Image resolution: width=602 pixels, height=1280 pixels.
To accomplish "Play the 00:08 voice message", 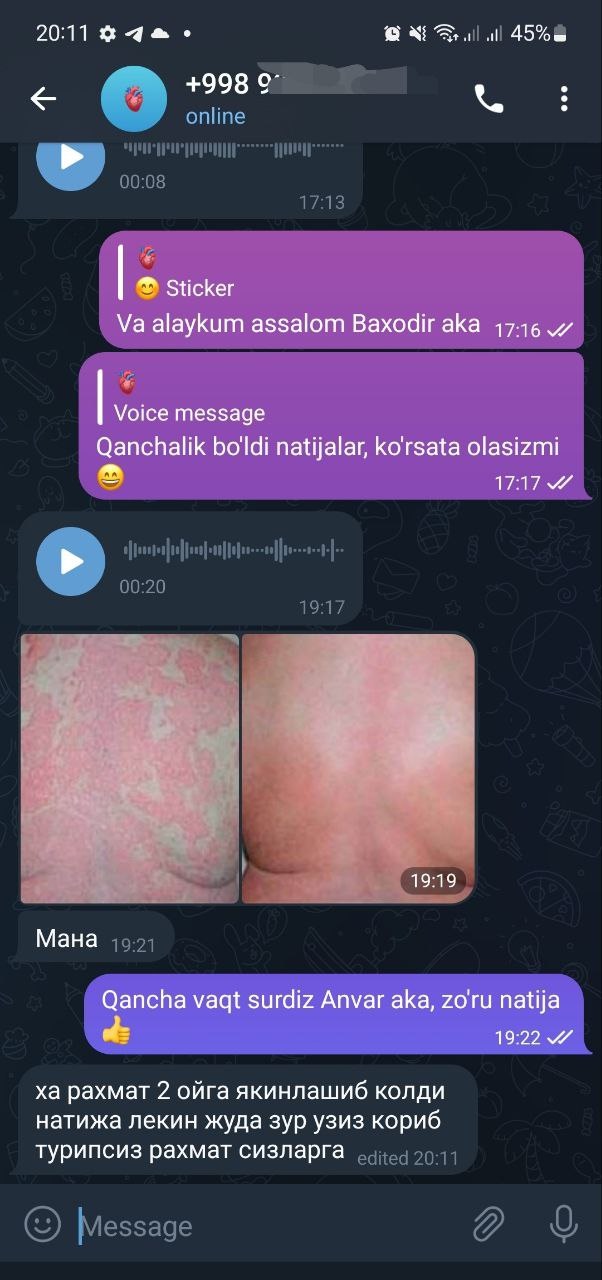I will point(71,158).
